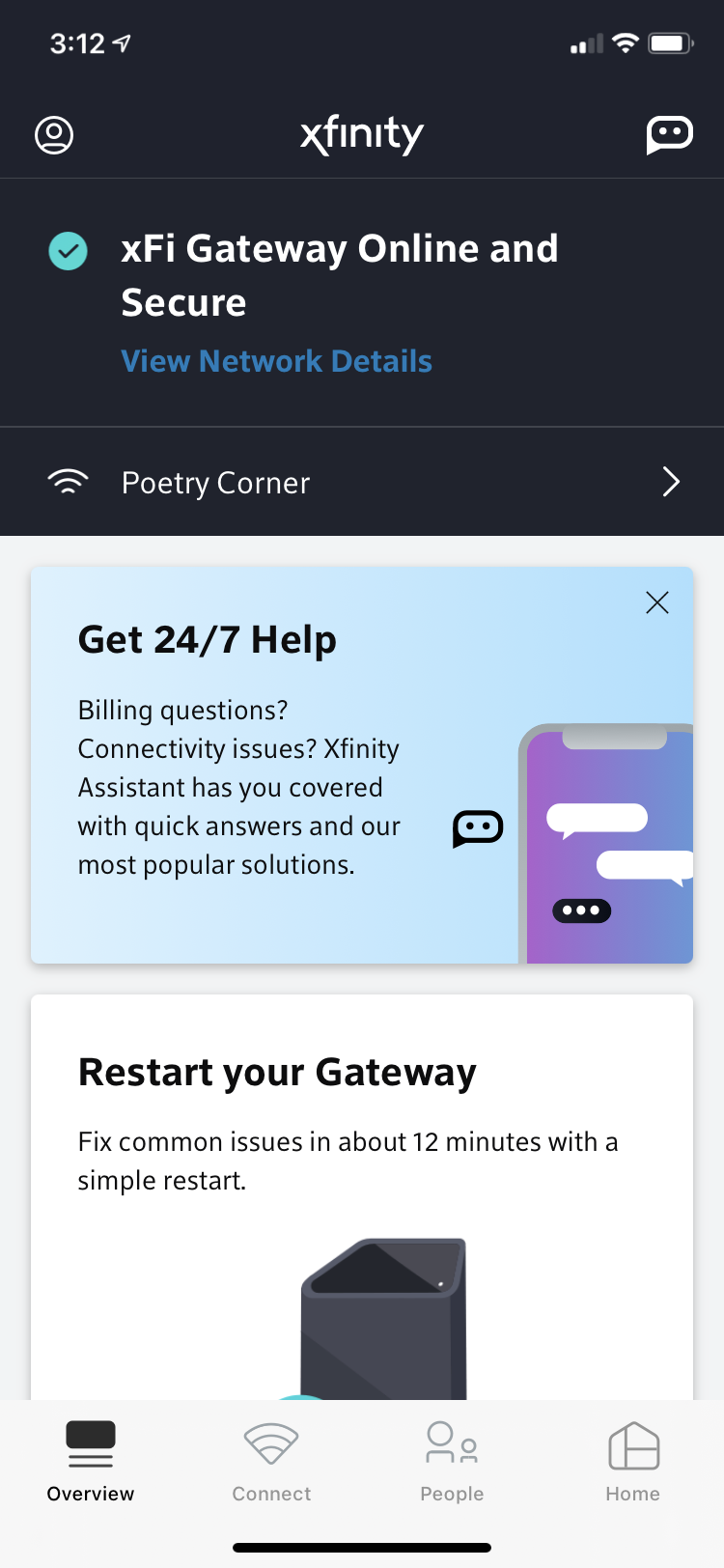The height and width of the screenshot is (1568, 724).
Task: Expand Poetry Corner network details
Action: [x=670, y=481]
